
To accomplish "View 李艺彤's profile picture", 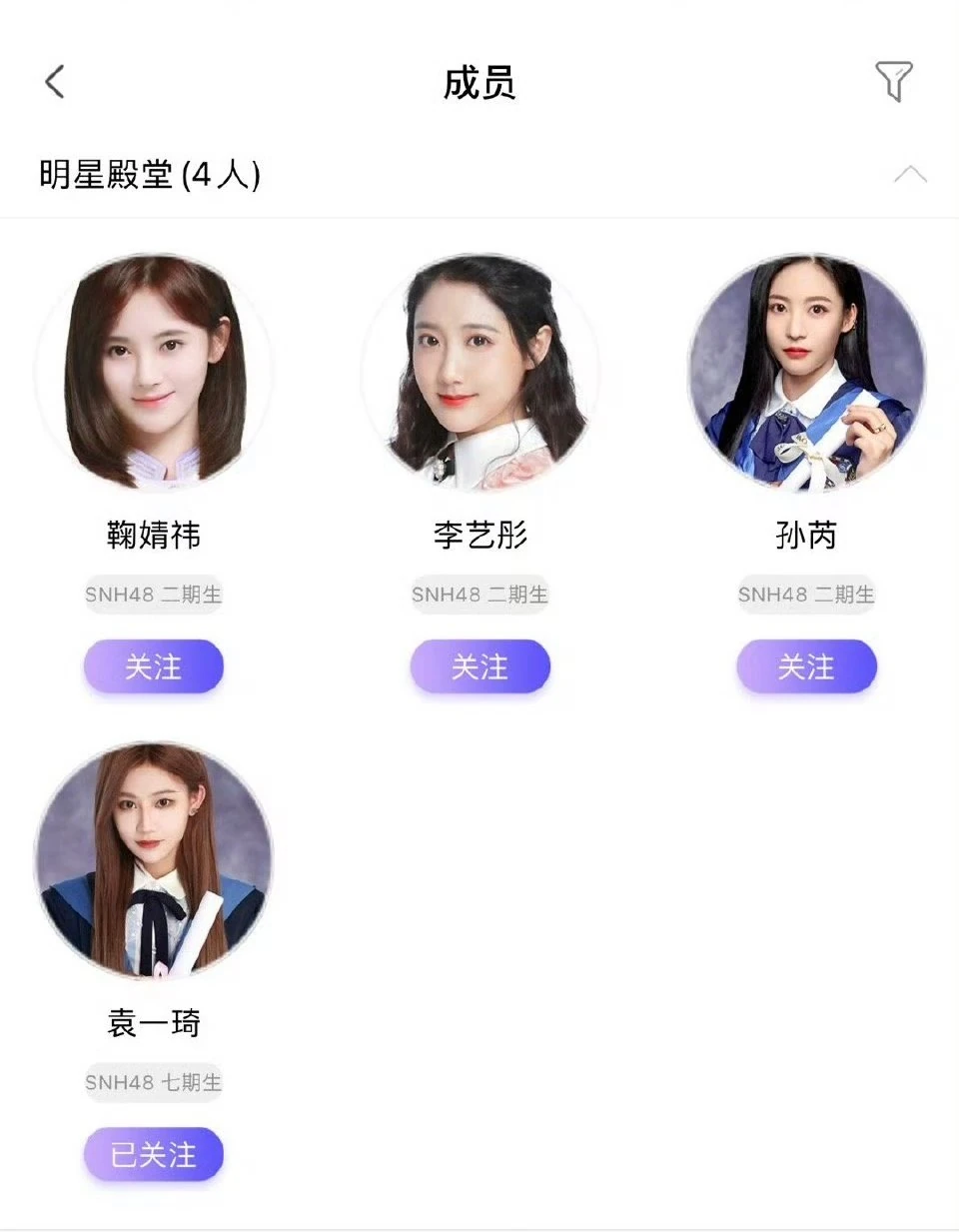I will click(479, 372).
